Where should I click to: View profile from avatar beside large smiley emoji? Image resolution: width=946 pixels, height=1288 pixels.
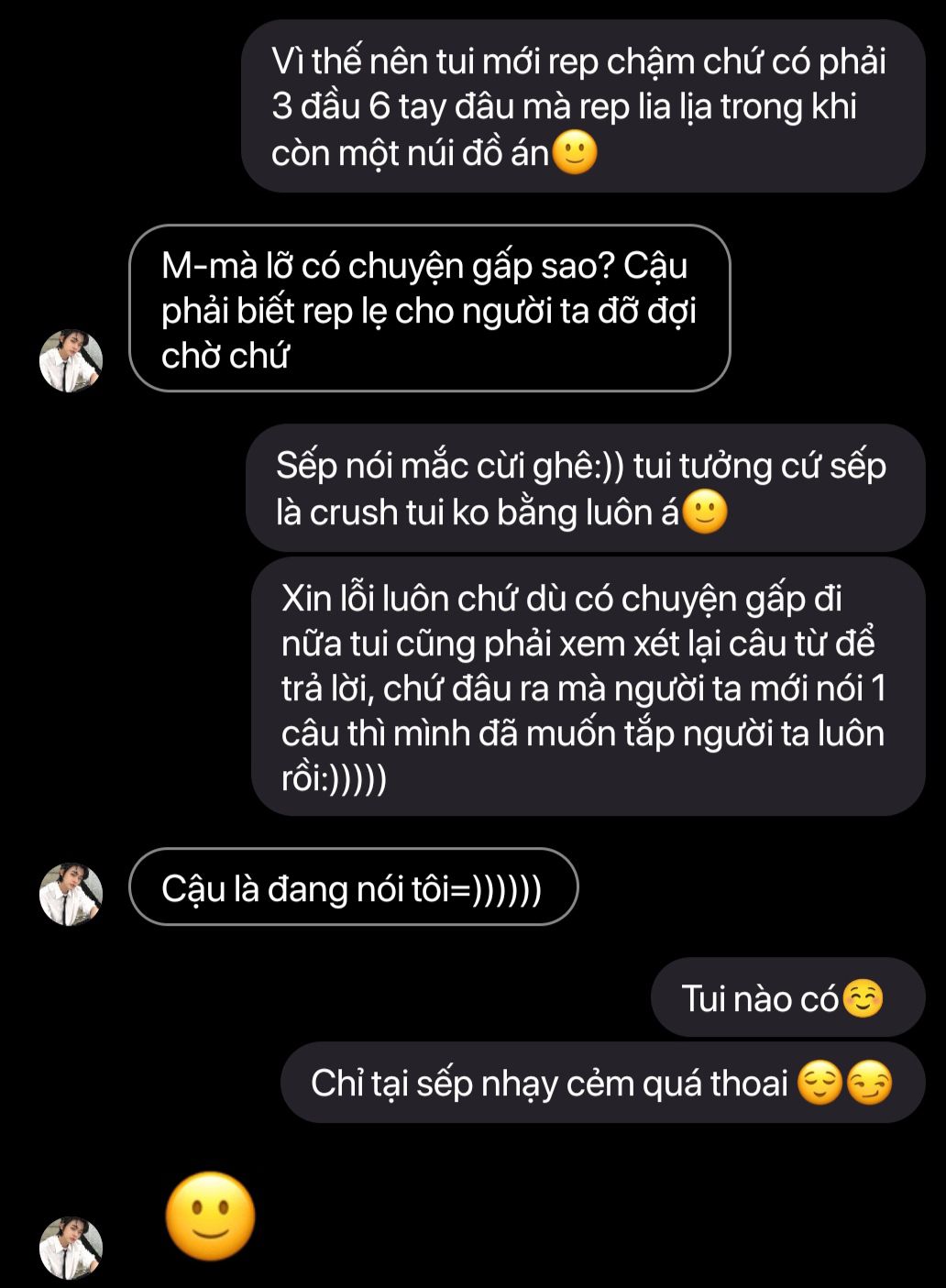coord(71,1247)
